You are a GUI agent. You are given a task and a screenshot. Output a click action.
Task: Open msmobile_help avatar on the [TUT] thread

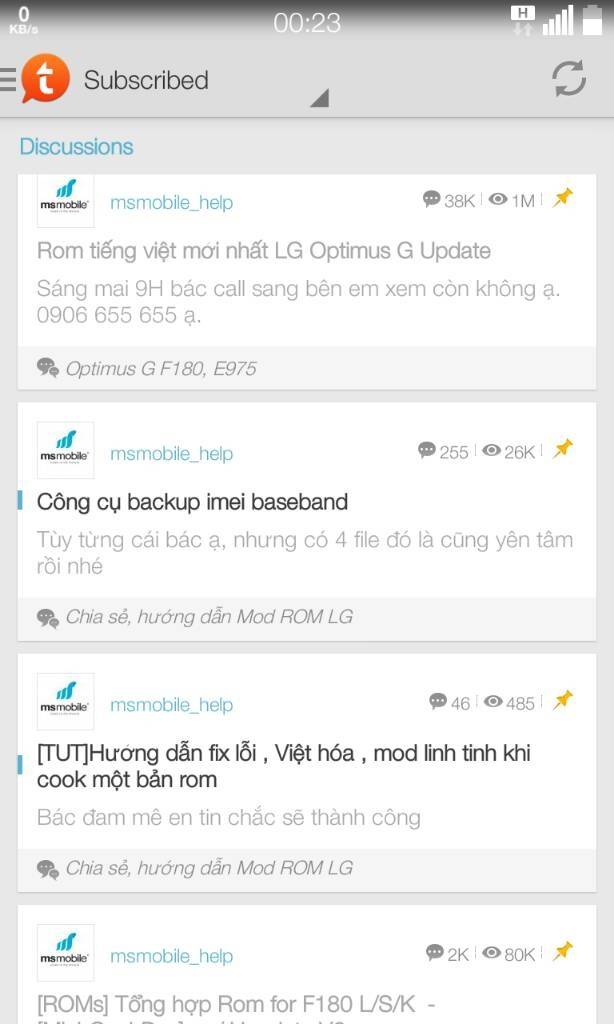tap(66, 702)
